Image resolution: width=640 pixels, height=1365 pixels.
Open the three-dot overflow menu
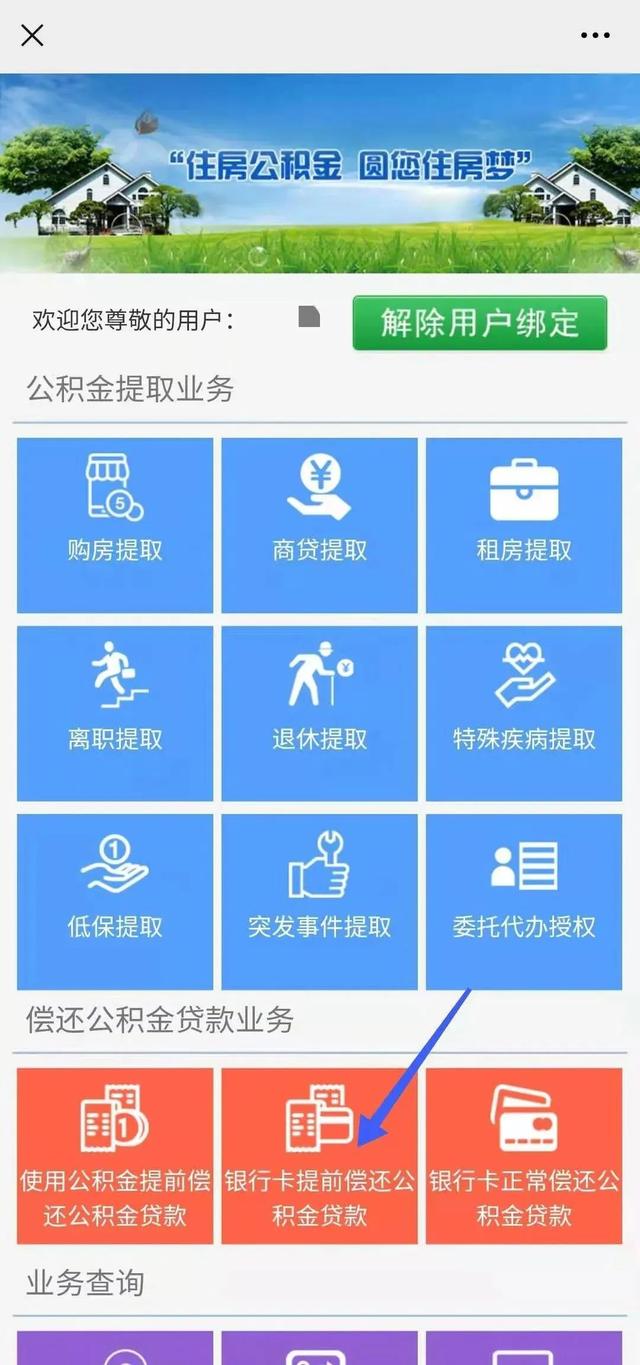[x=595, y=35]
